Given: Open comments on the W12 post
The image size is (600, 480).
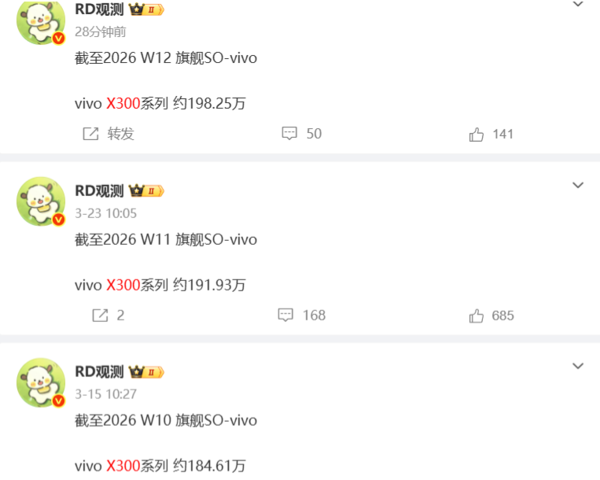Looking at the screenshot, I should 301,134.
